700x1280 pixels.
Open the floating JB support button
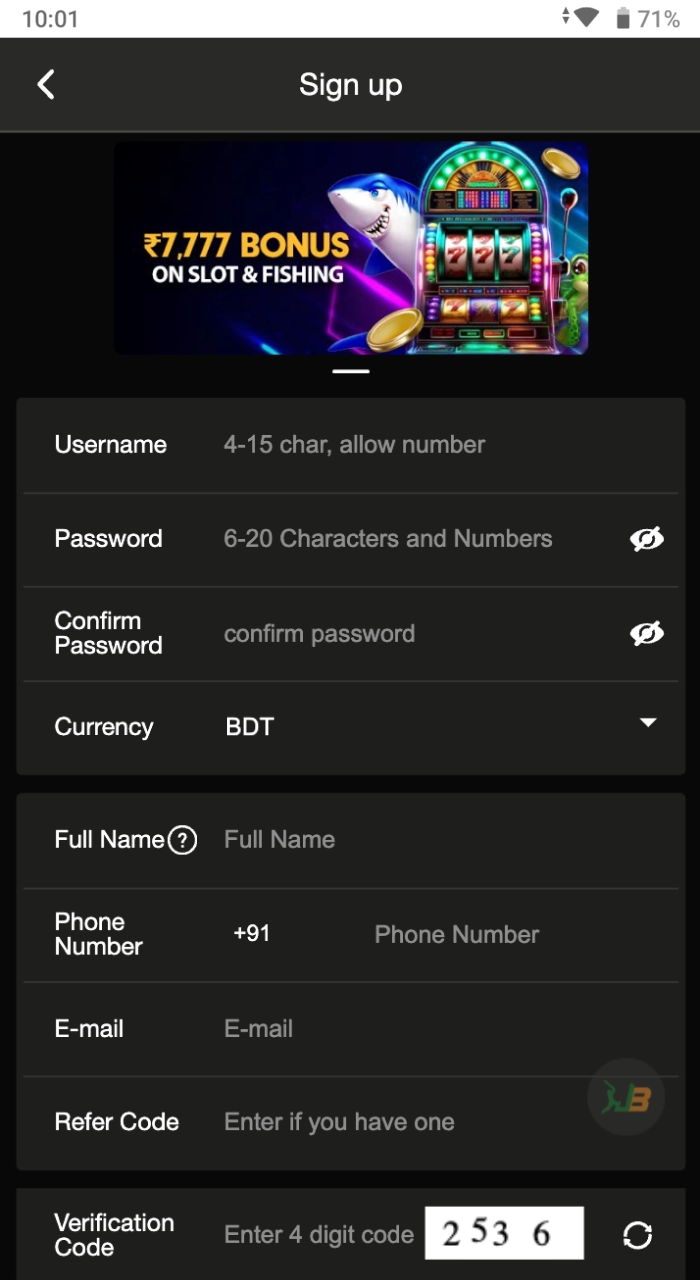click(x=626, y=1097)
